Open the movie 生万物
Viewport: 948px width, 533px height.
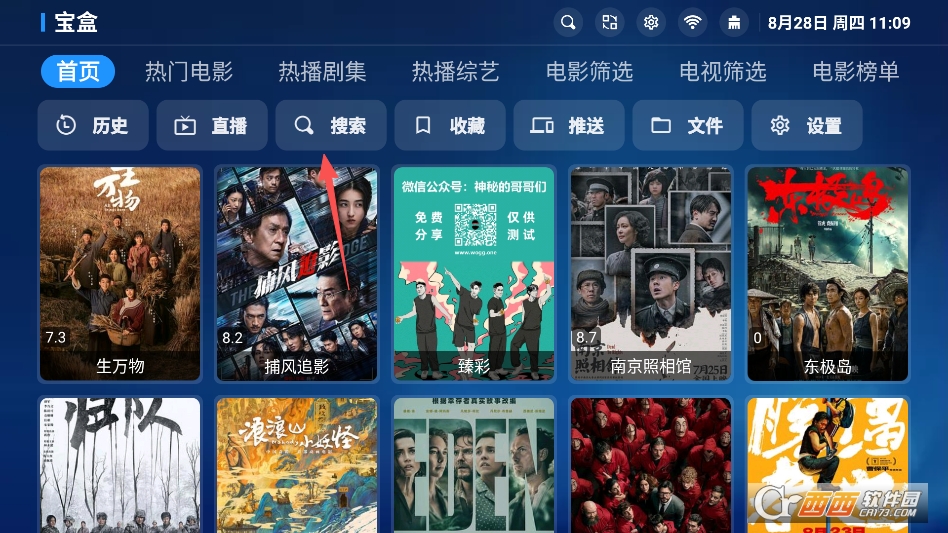click(120, 273)
